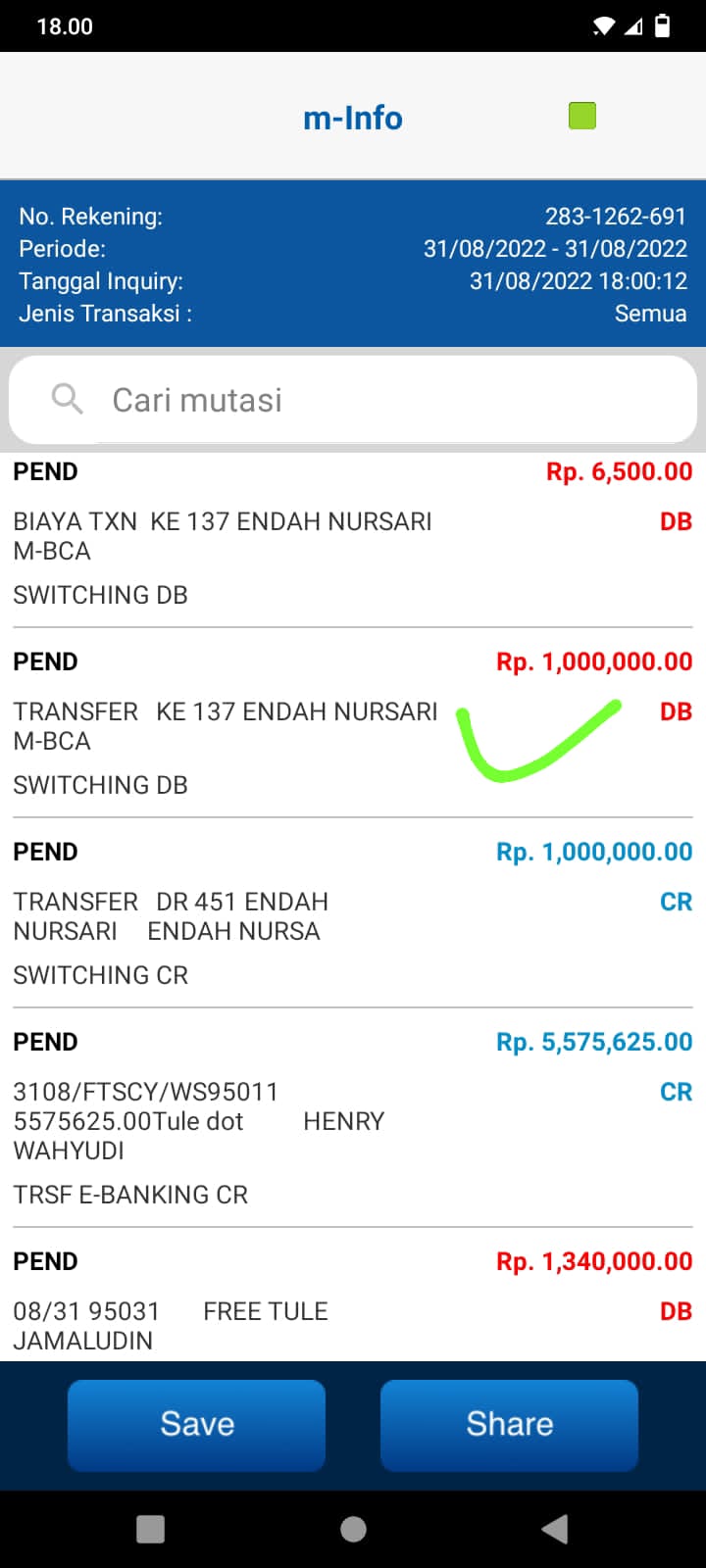Open recent apps

click(150, 1529)
